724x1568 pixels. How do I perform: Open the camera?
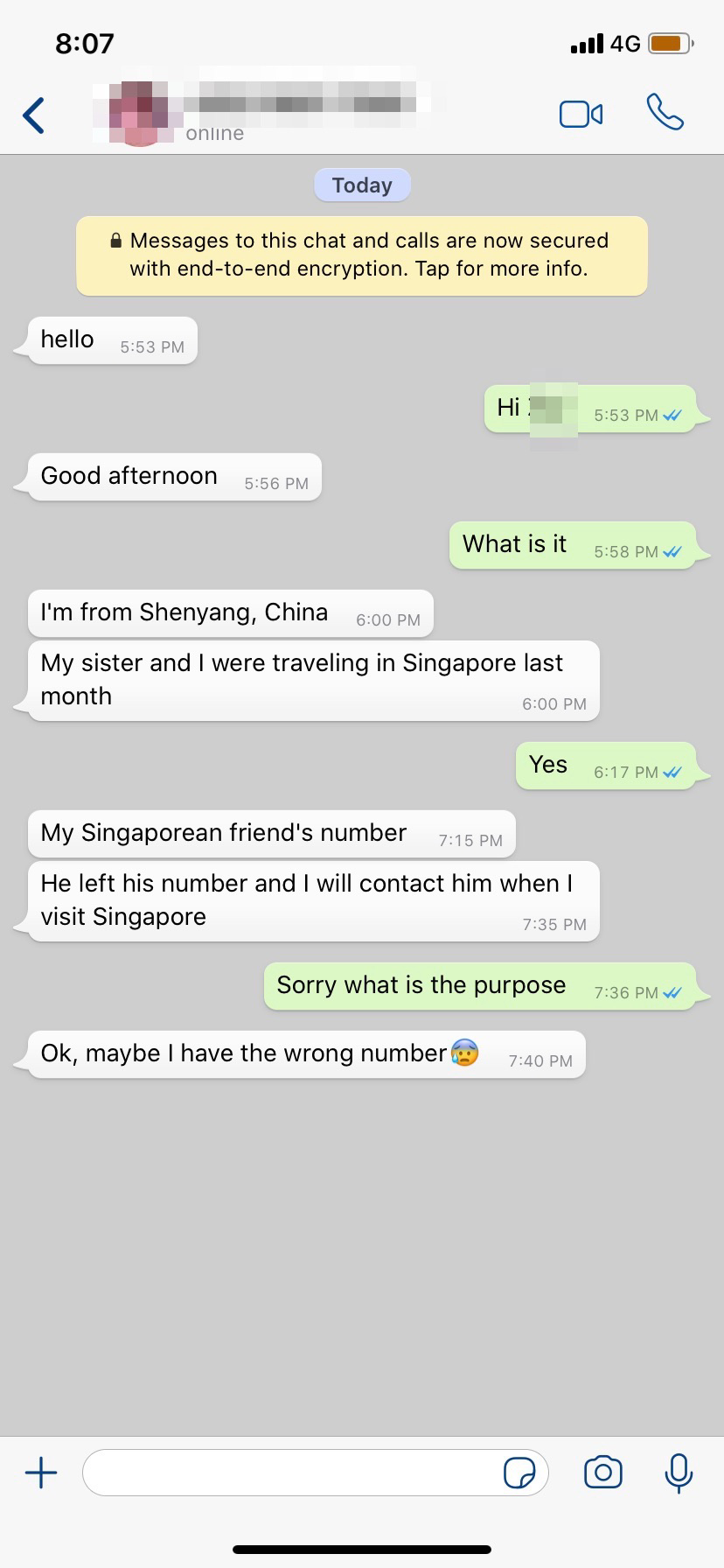(x=602, y=1473)
